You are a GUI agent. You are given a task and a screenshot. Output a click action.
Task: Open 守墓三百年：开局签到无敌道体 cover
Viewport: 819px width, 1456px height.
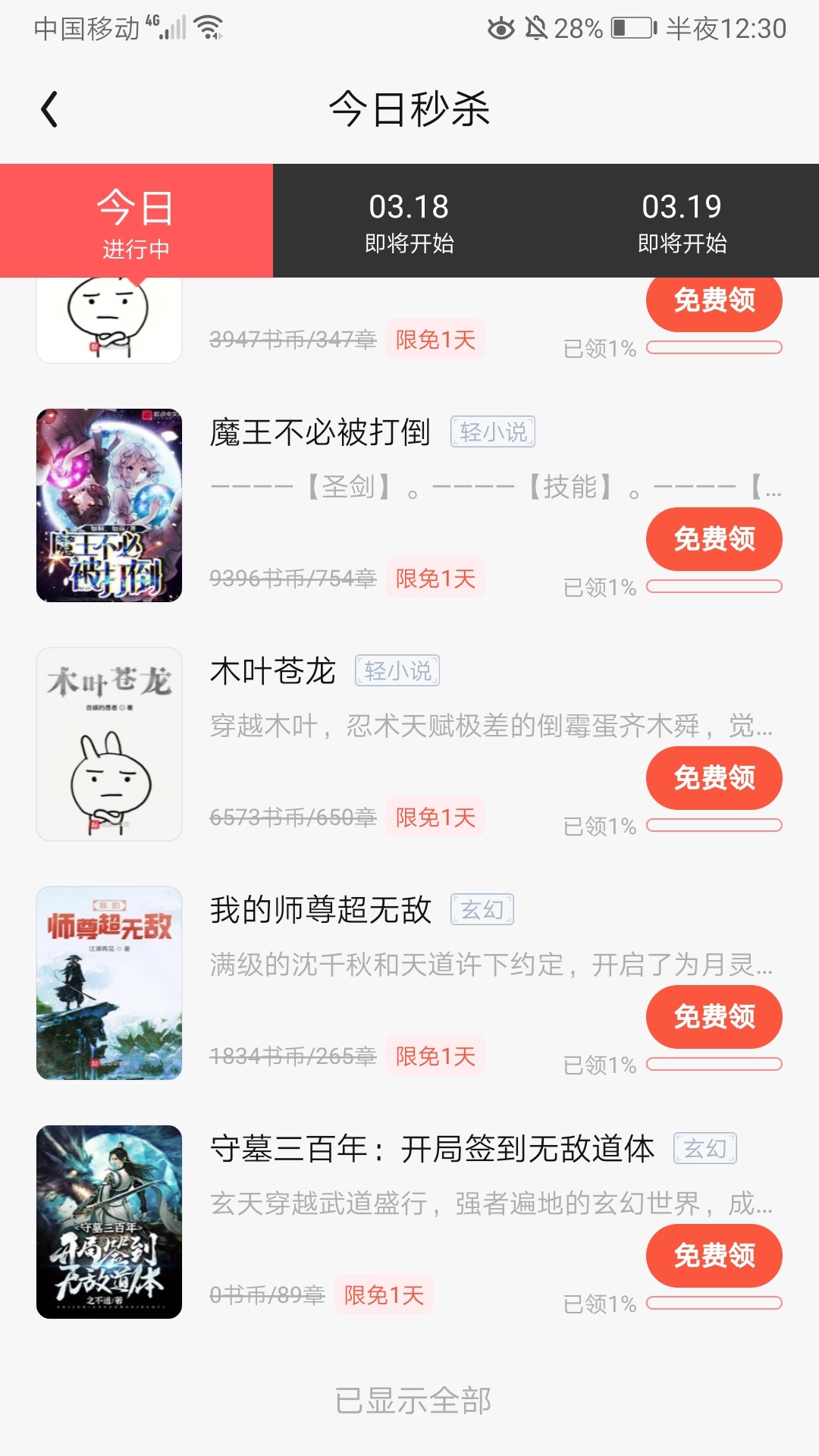(109, 1222)
